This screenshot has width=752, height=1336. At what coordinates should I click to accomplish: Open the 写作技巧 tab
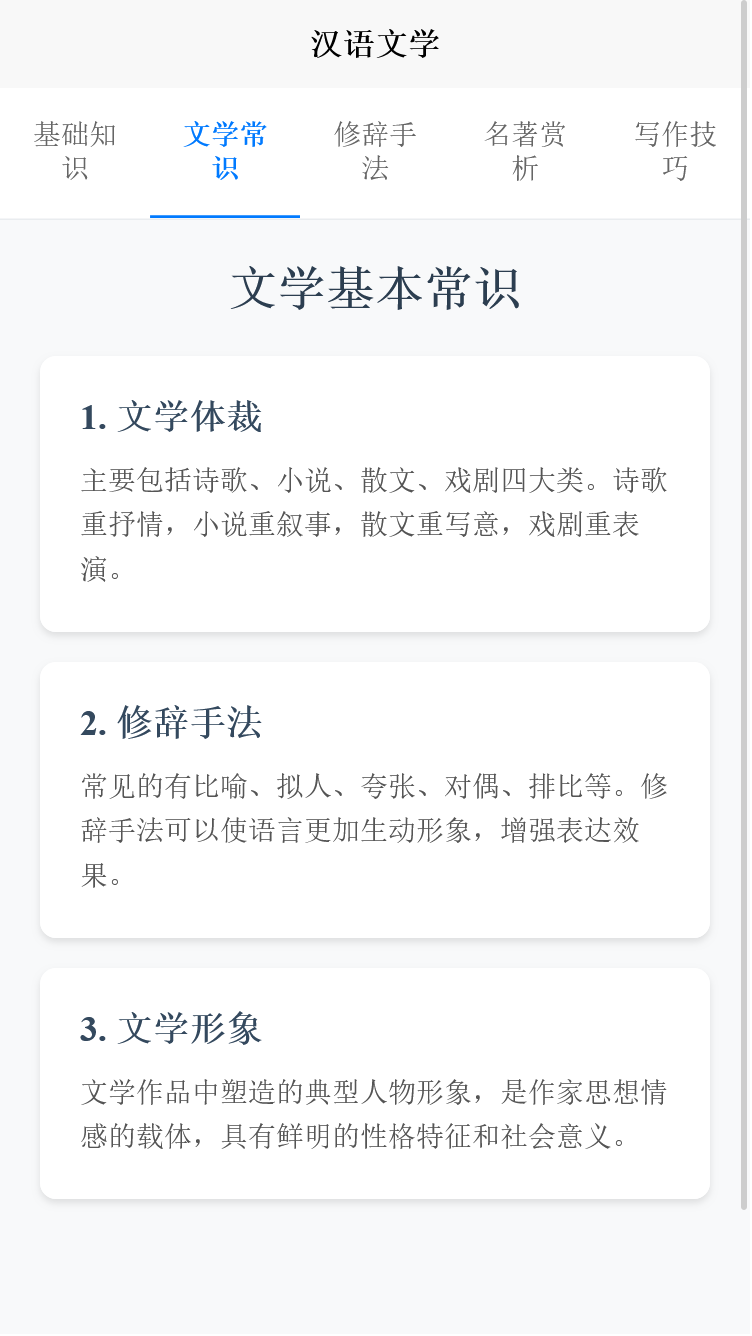(676, 152)
